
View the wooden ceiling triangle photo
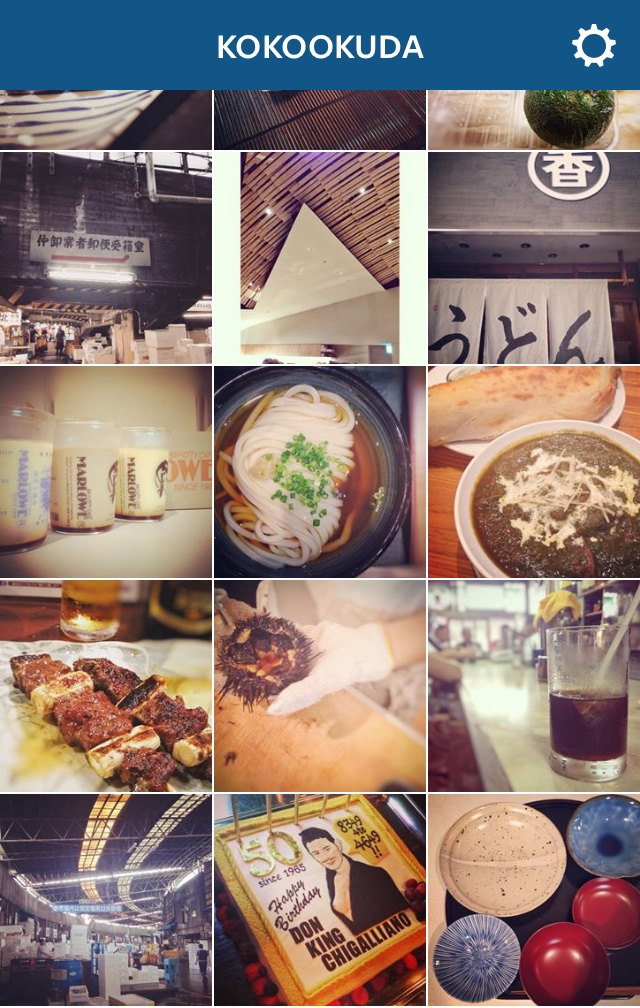click(320, 257)
